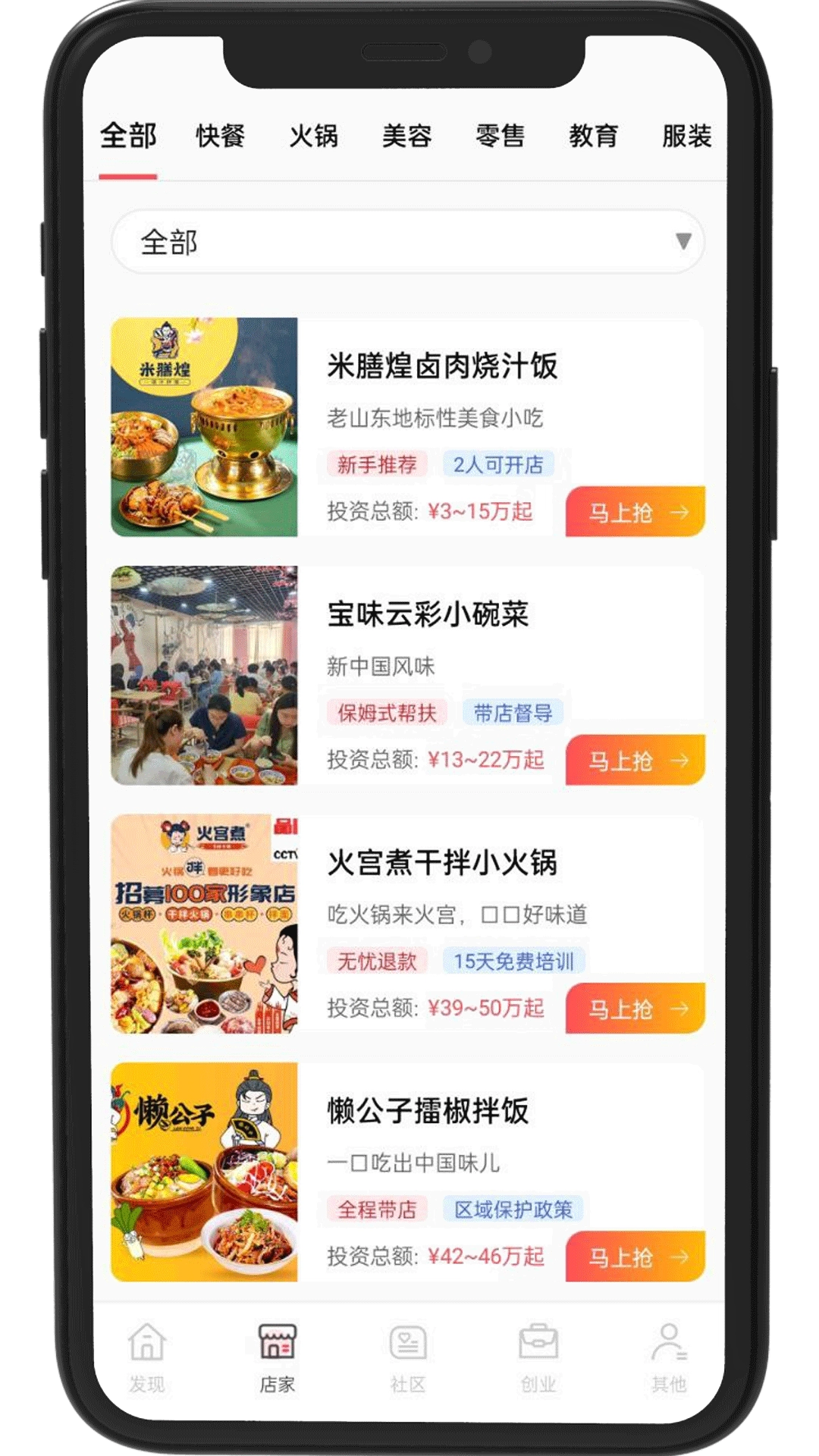The image size is (819, 1456).
Task: Select the 美容 top tab
Action: [x=406, y=136]
